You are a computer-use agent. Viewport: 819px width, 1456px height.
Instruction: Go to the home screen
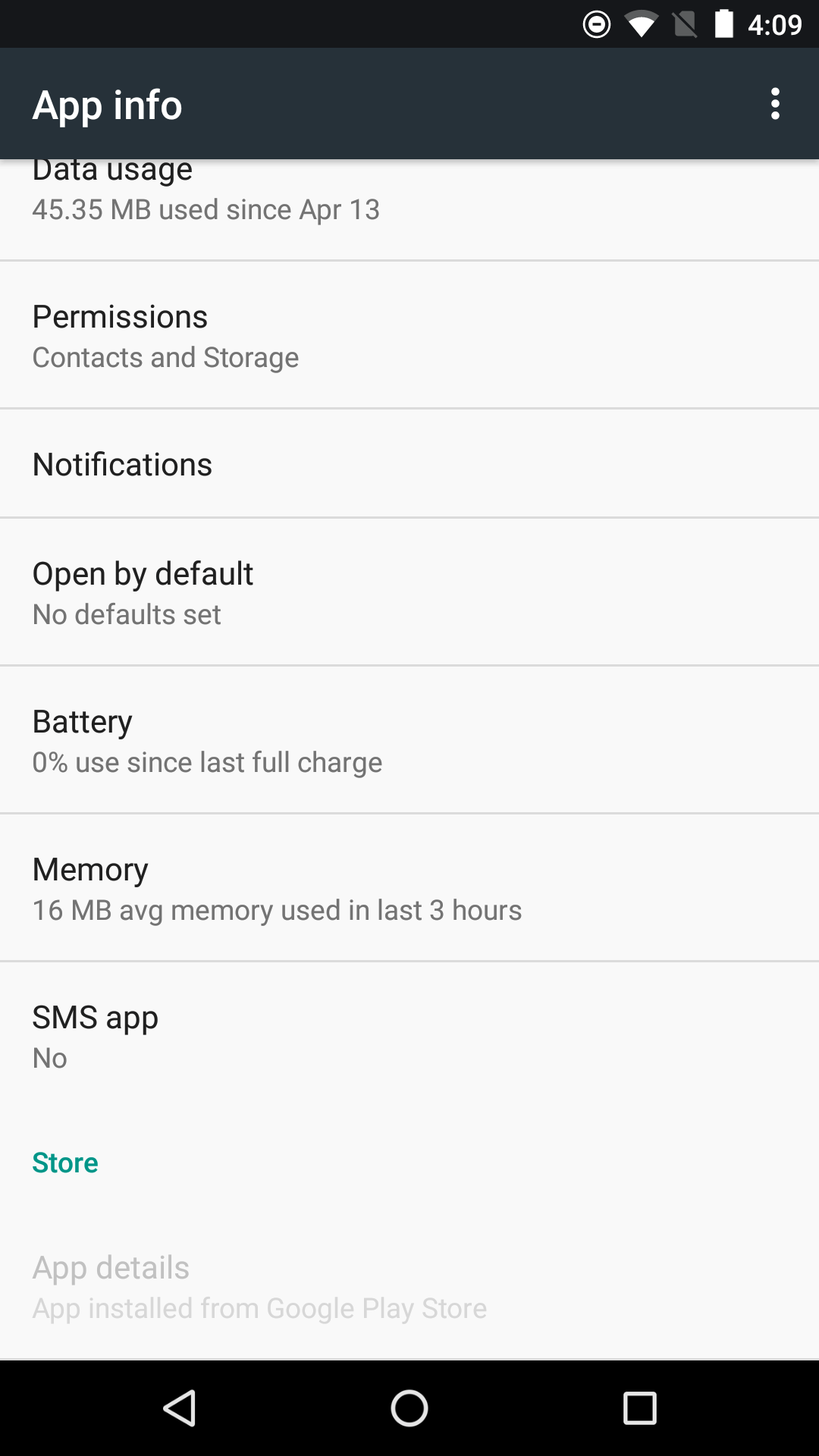pyautogui.click(x=409, y=1408)
